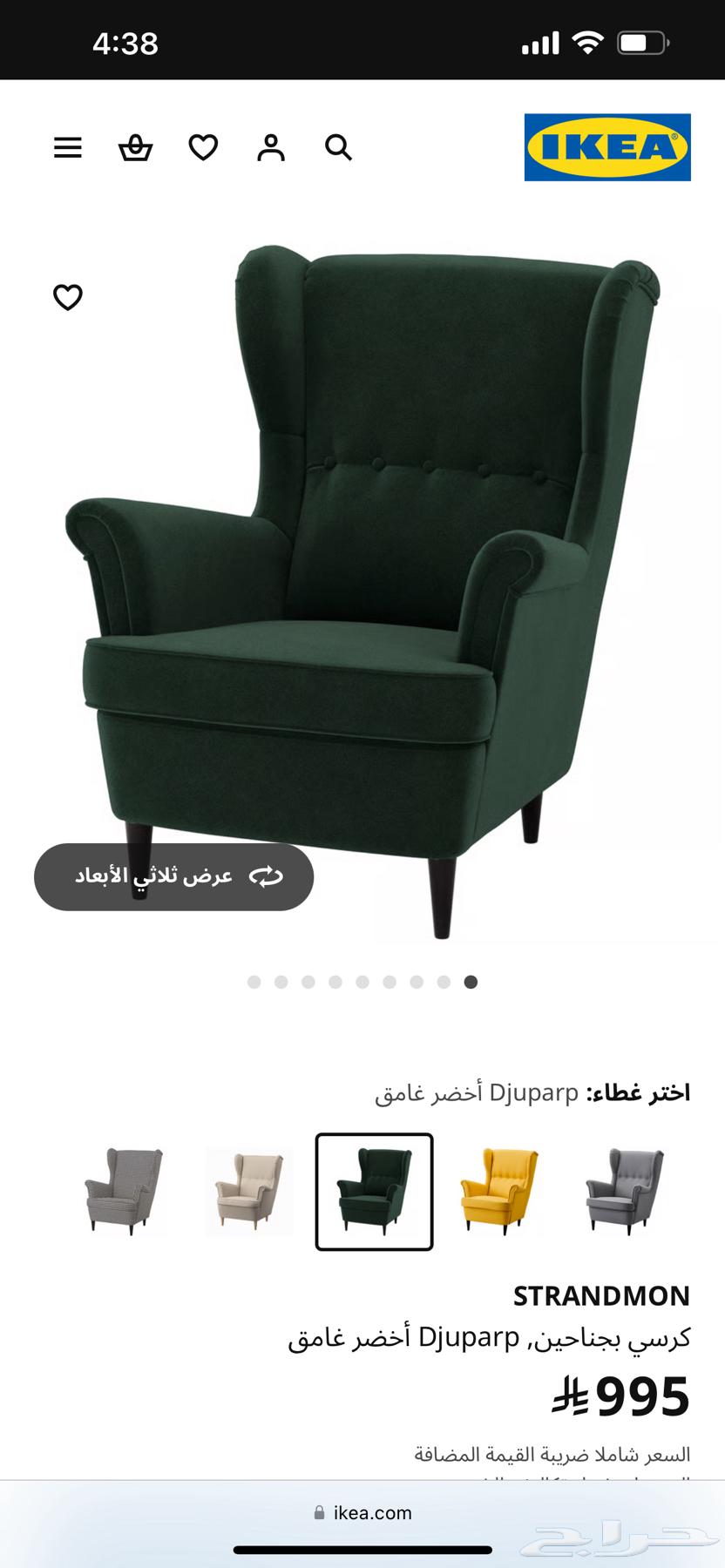
Task: Click the IKEA logo
Action: click(607, 146)
